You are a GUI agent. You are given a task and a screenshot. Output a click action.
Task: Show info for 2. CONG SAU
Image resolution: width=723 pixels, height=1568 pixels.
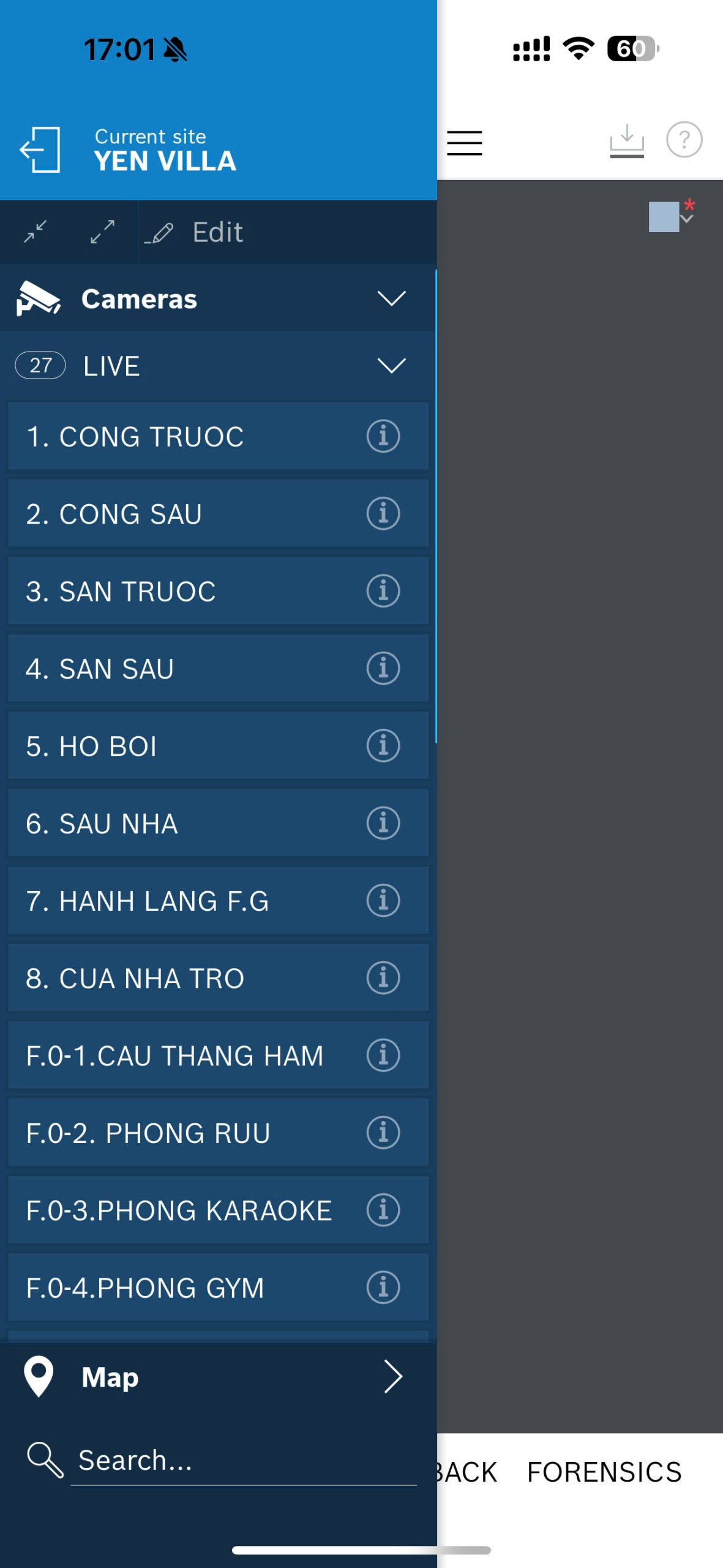[x=383, y=513]
